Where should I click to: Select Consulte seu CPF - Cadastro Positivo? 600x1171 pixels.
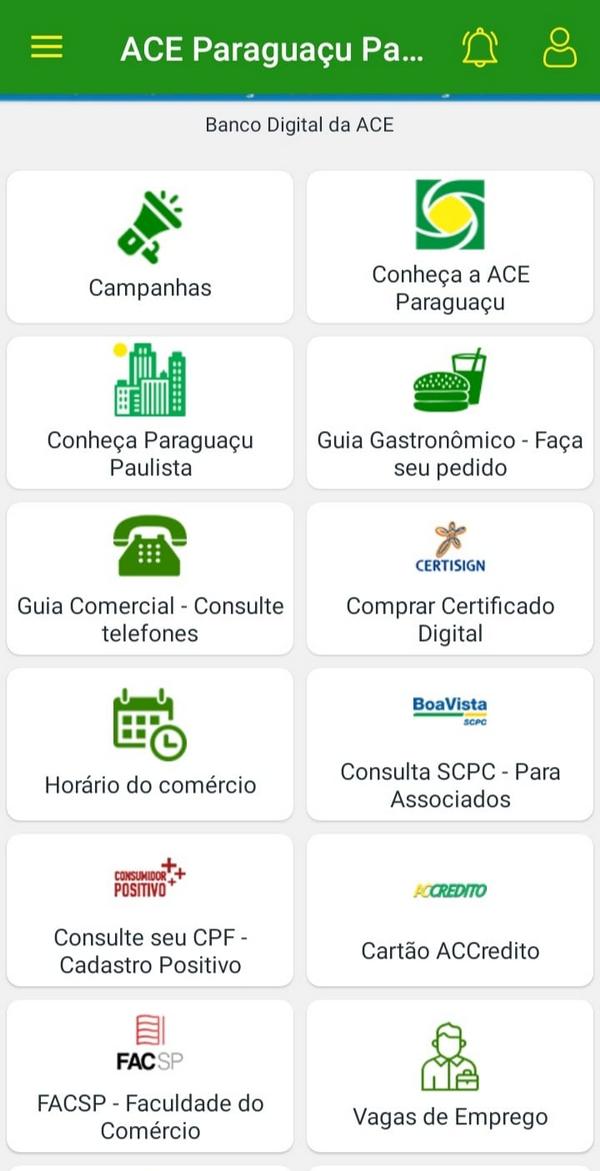tap(150, 910)
